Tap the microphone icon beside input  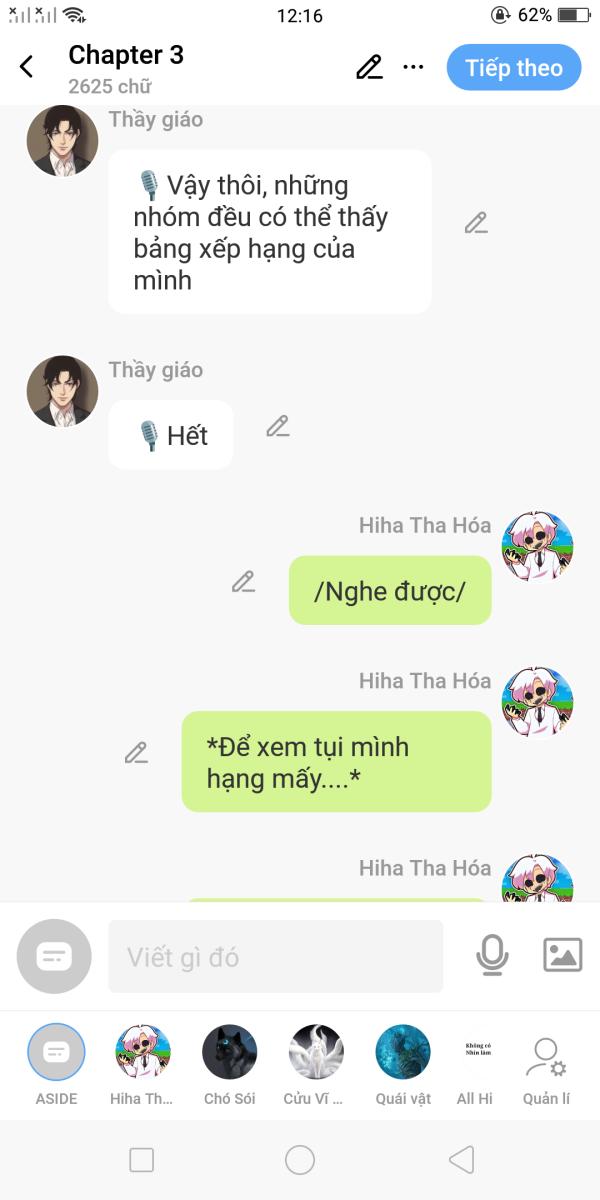click(x=492, y=956)
